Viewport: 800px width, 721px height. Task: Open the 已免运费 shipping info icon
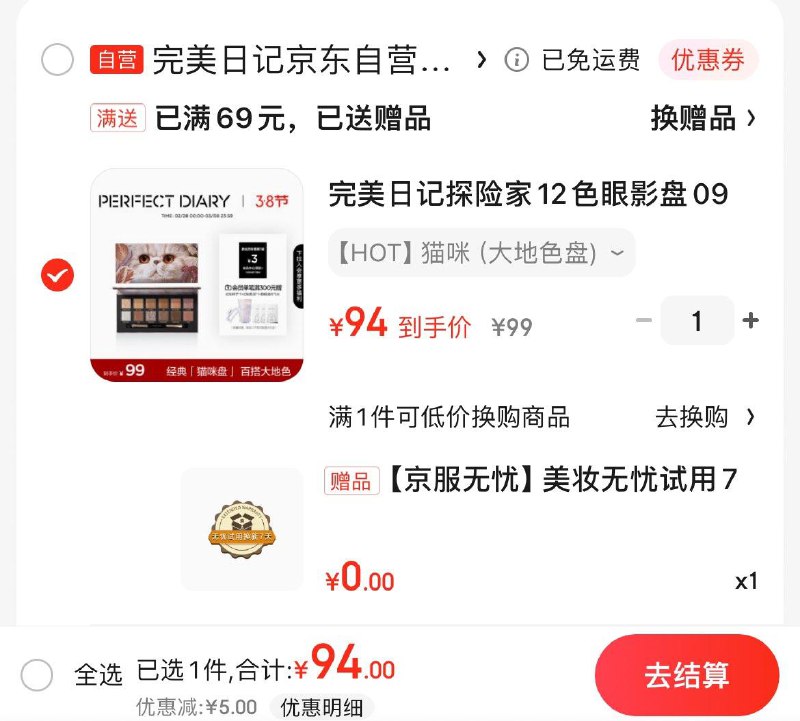516,60
